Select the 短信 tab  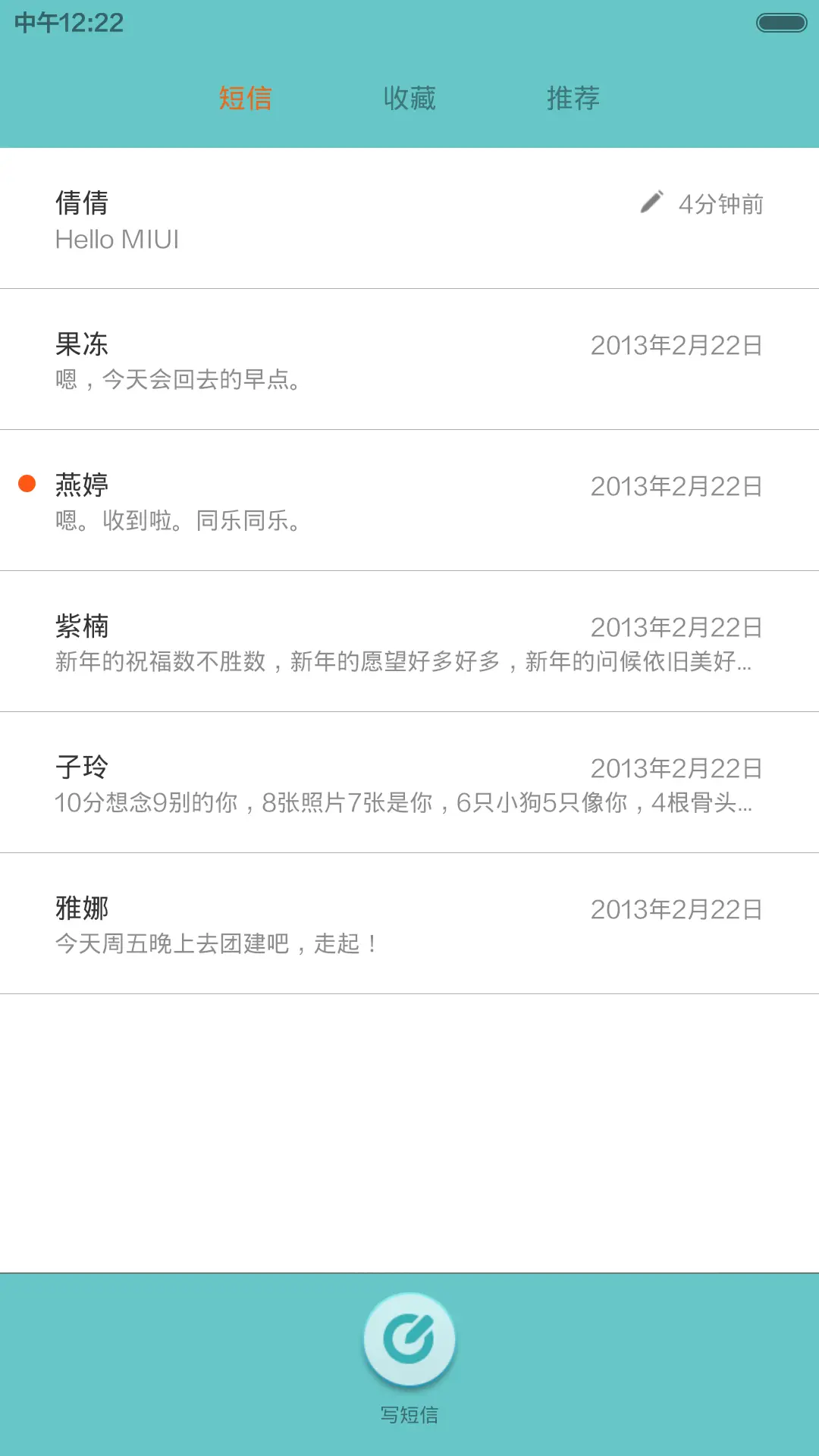(x=245, y=98)
